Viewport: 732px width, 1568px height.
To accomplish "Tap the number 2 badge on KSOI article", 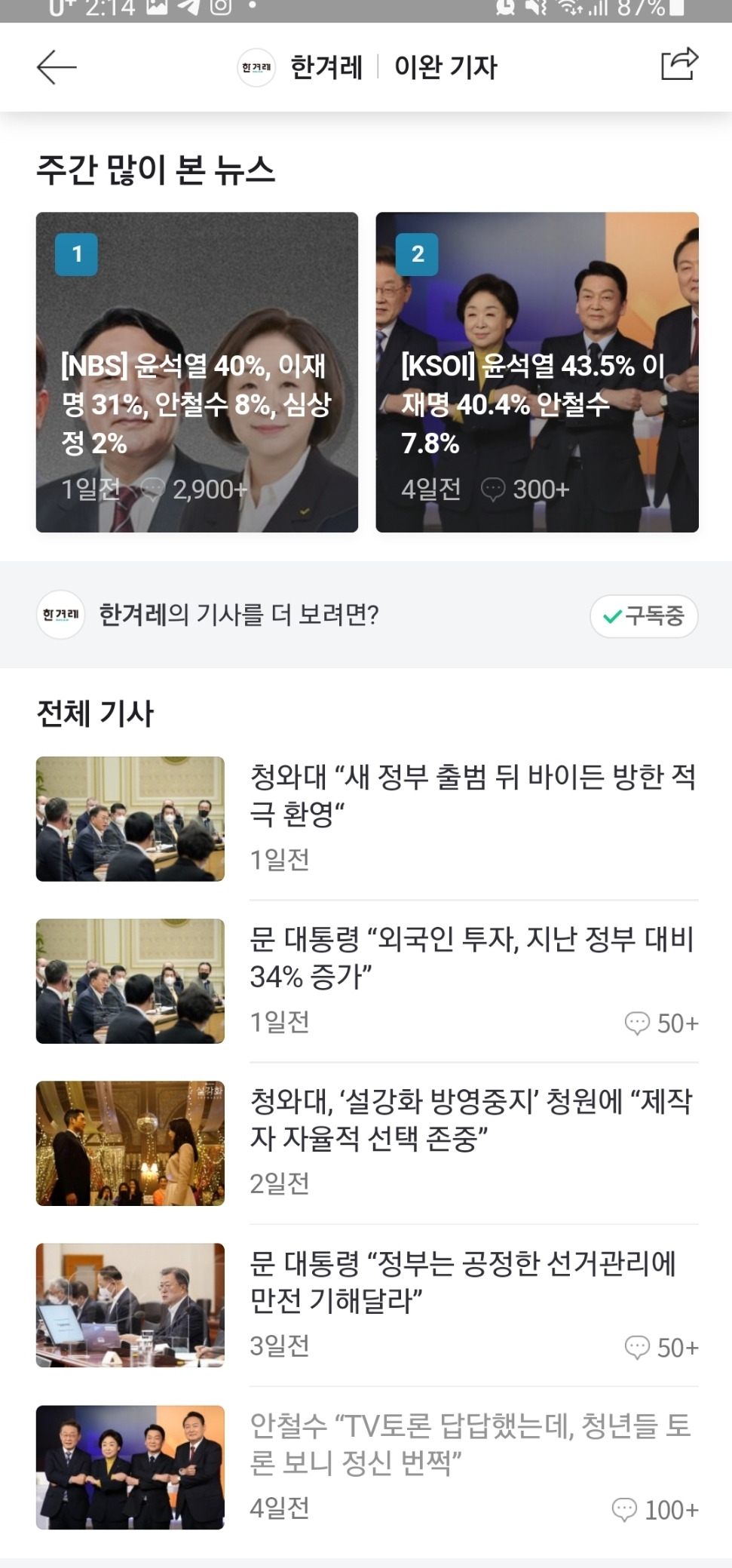I will (x=417, y=253).
